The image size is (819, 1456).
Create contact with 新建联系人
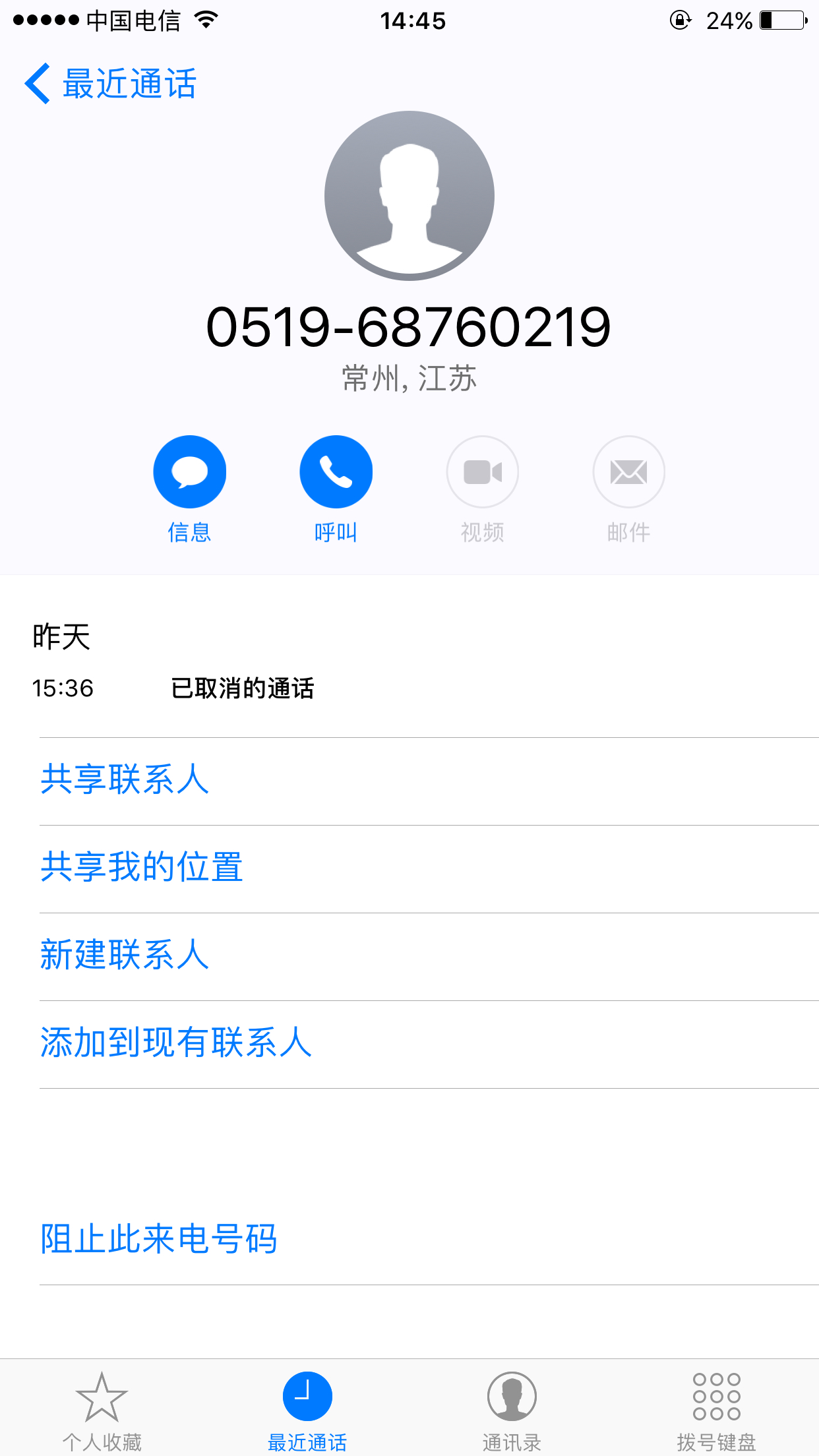(x=125, y=955)
